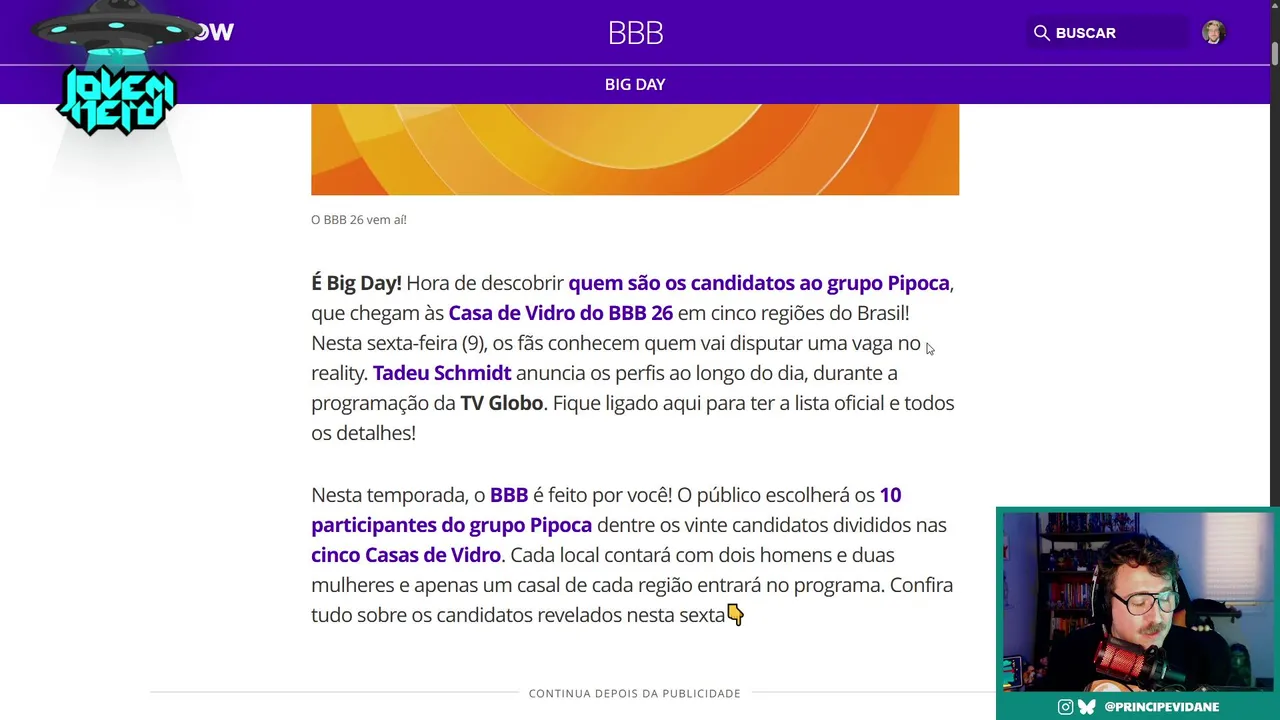Follow the "cinco Casas de Vidro" link
The width and height of the screenshot is (1280, 720).
click(405, 555)
